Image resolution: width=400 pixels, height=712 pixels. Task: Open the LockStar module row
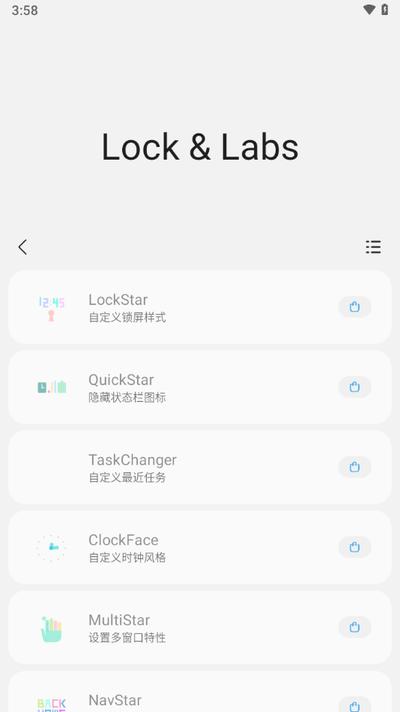point(200,307)
